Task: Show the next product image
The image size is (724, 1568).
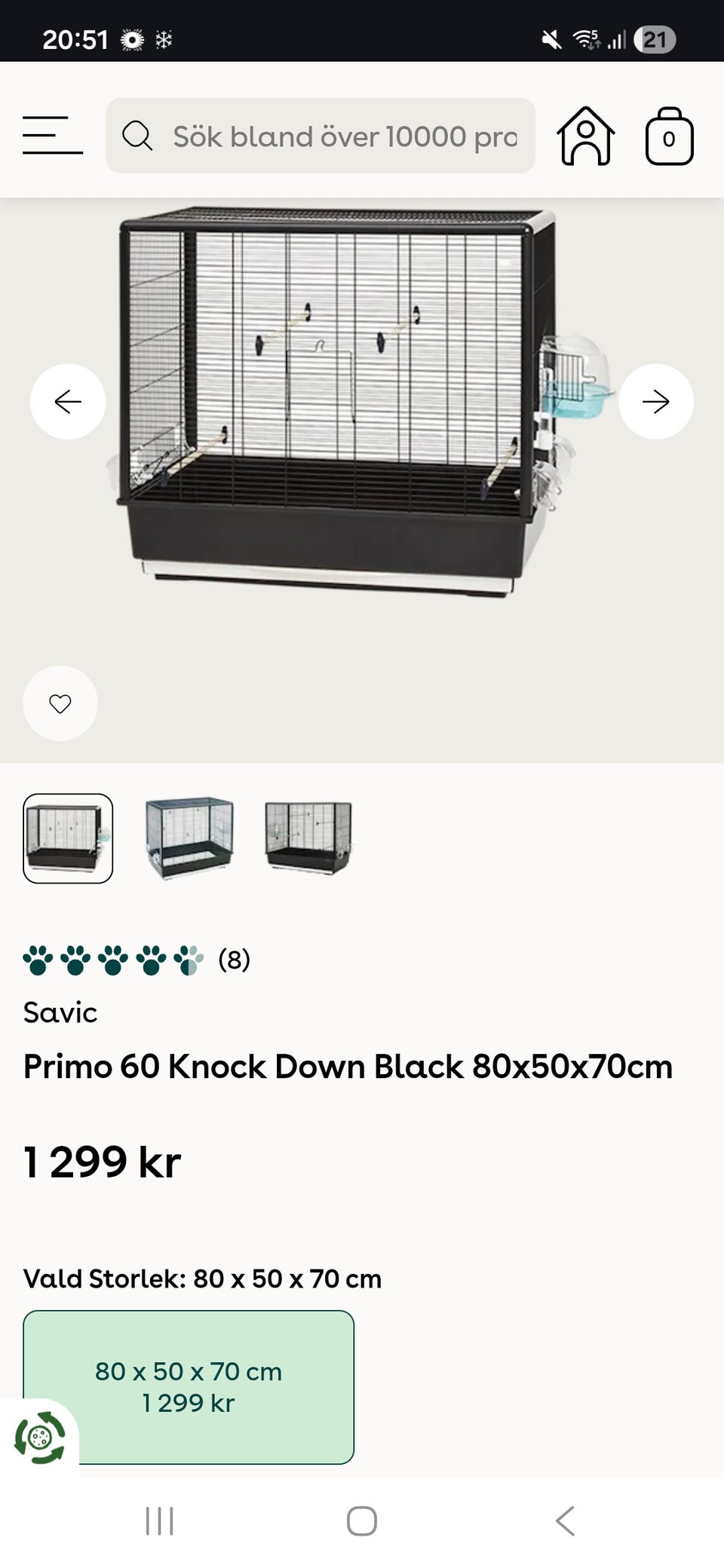Action: pyautogui.click(x=656, y=402)
